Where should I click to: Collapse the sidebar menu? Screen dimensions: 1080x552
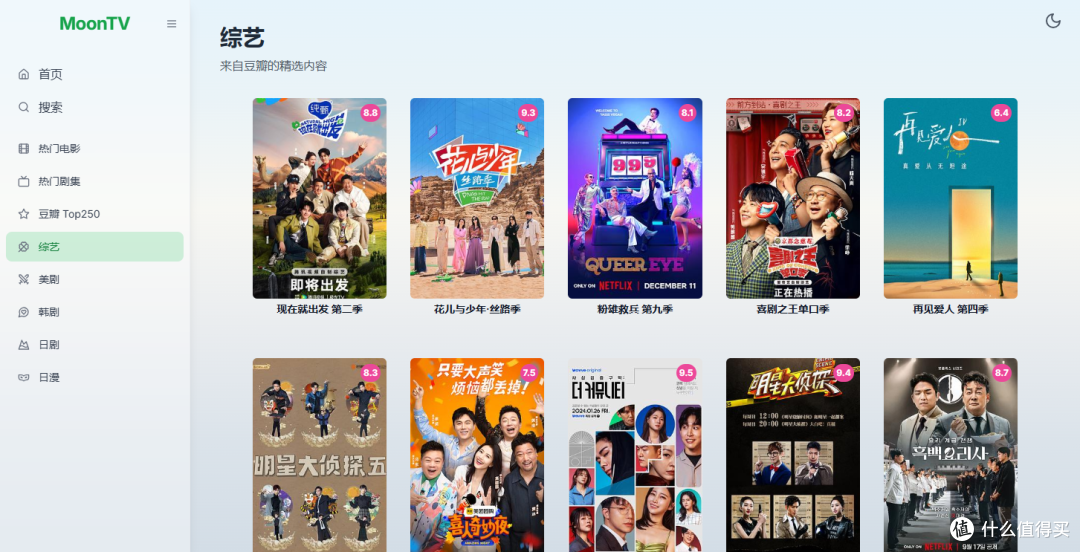point(172,24)
